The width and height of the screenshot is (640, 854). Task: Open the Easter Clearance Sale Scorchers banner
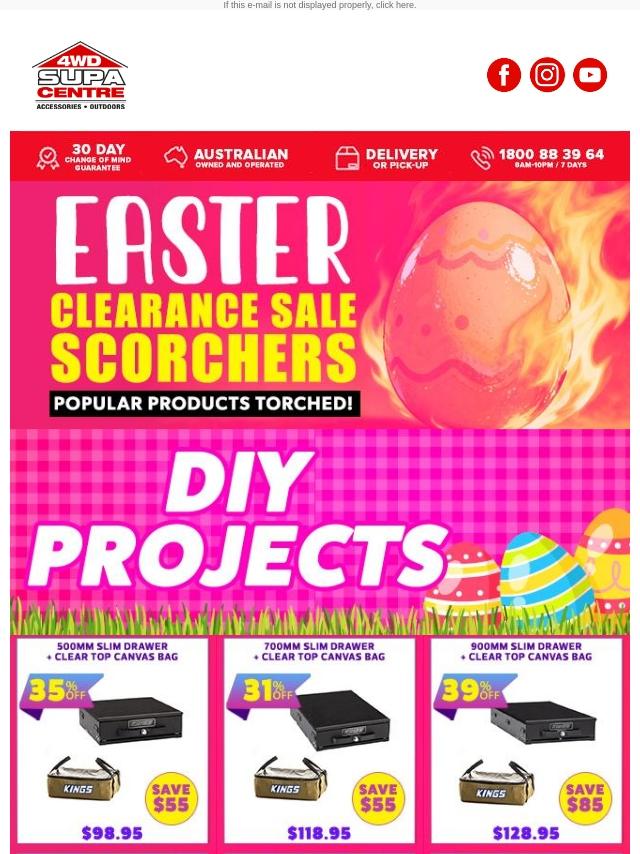[320, 305]
